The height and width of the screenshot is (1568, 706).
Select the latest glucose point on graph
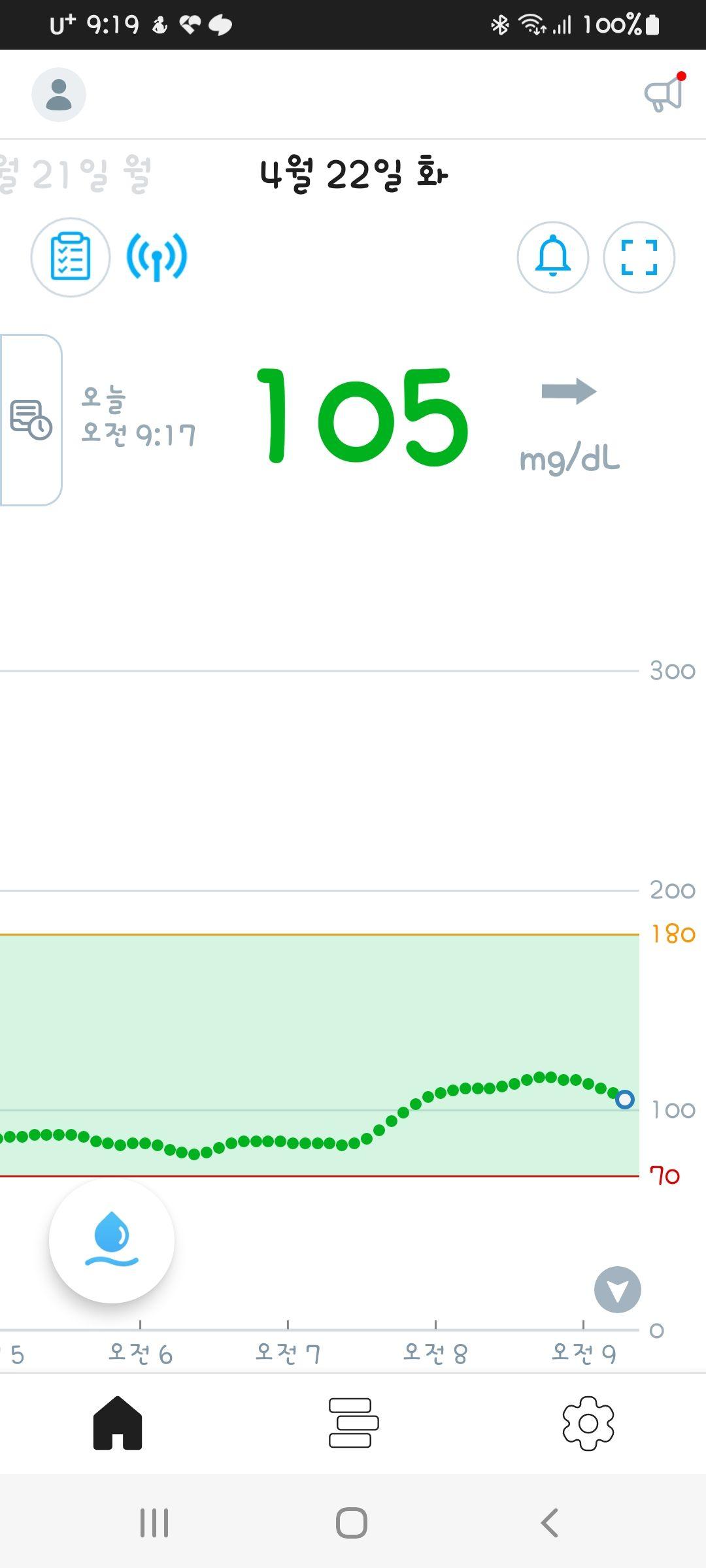pos(625,1099)
